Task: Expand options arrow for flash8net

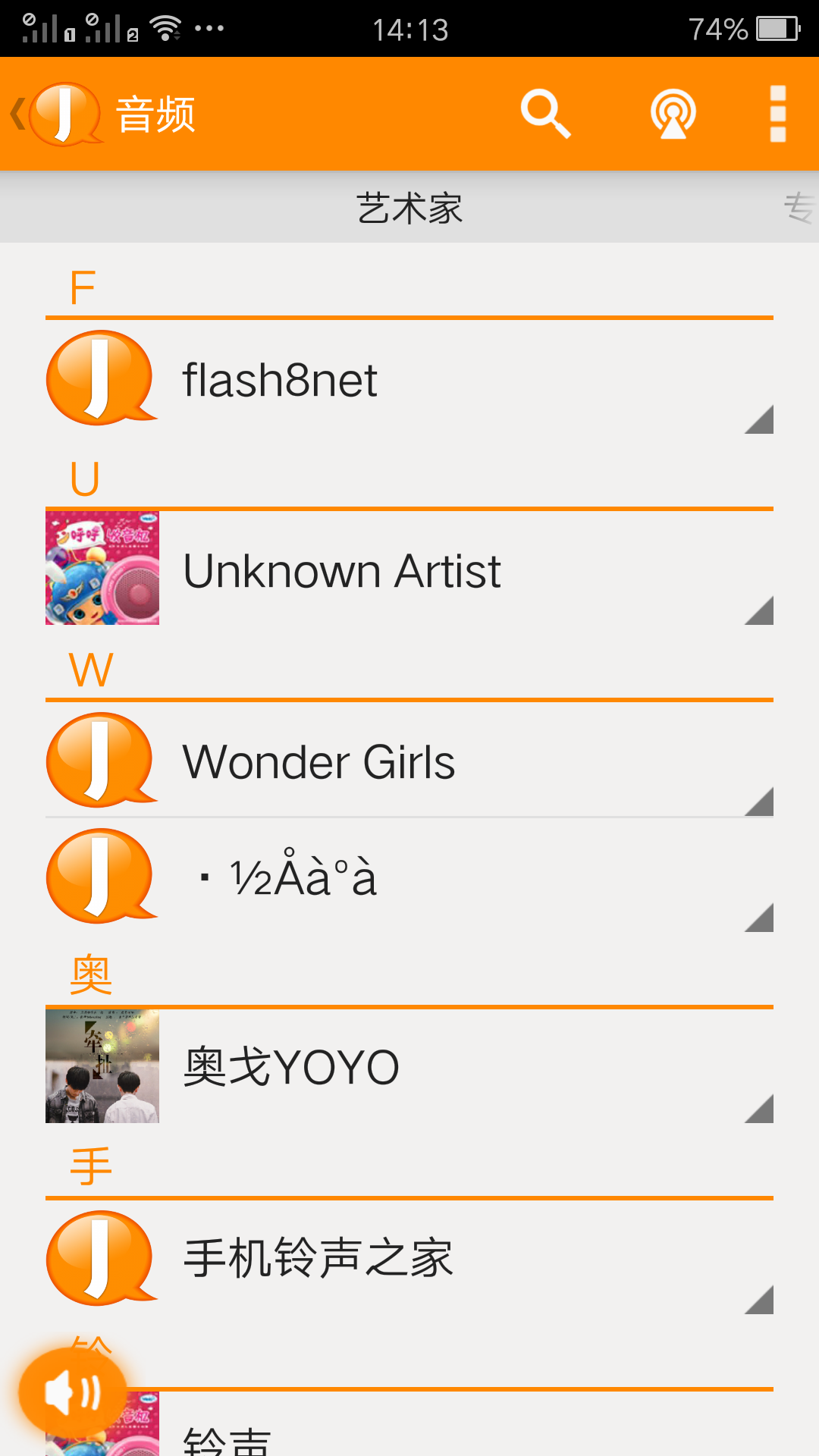Action: tap(760, 420)
